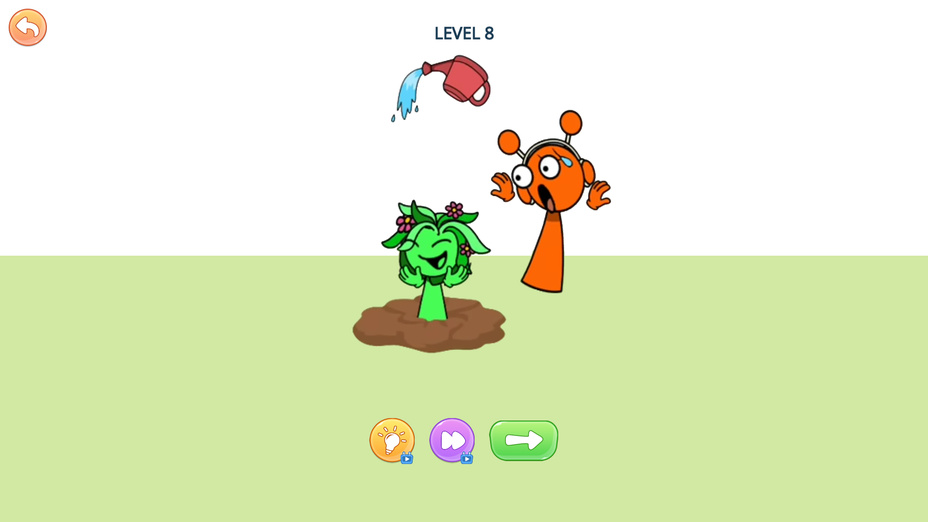
Task: Go to the next level with the green arrow
Action: pos(523,440)
